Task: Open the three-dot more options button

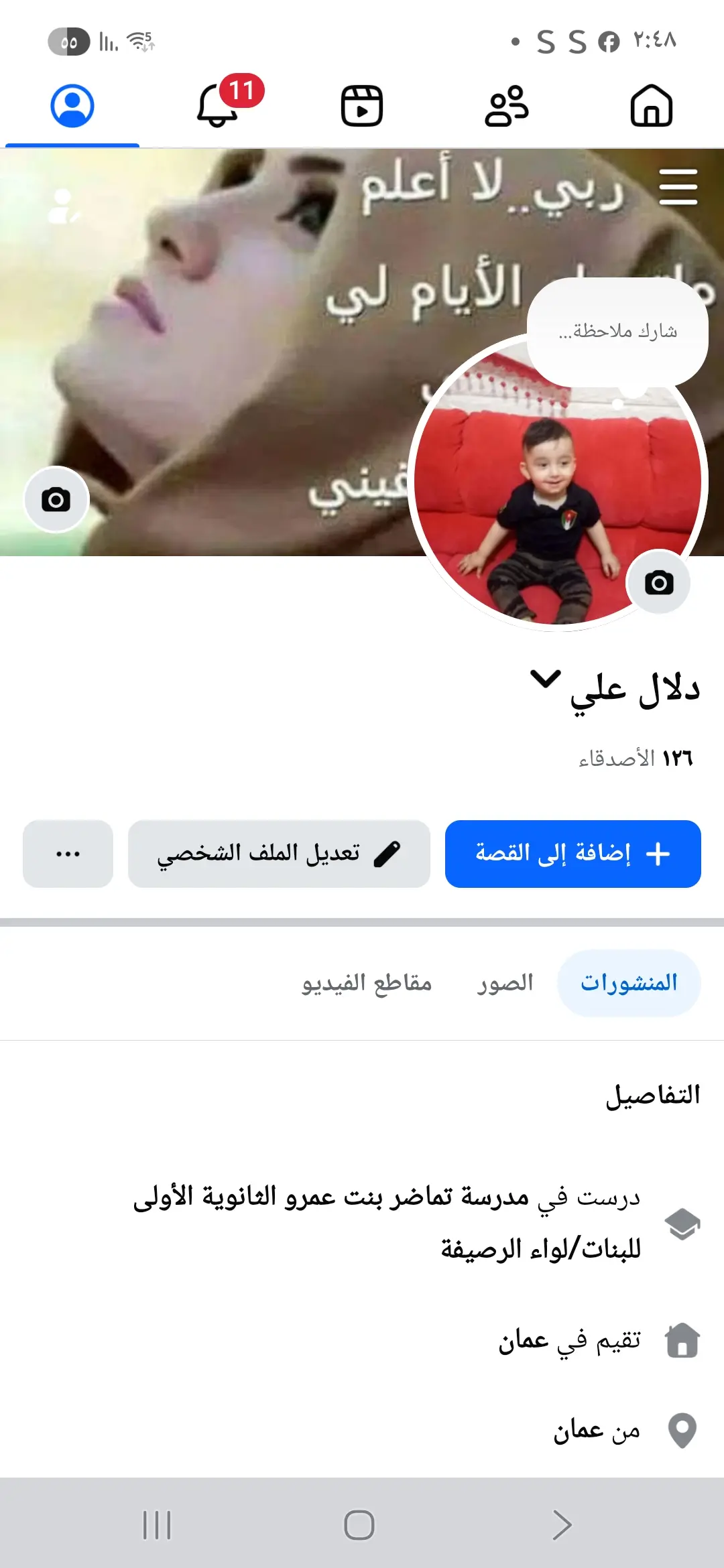Action: click(68, 854)
